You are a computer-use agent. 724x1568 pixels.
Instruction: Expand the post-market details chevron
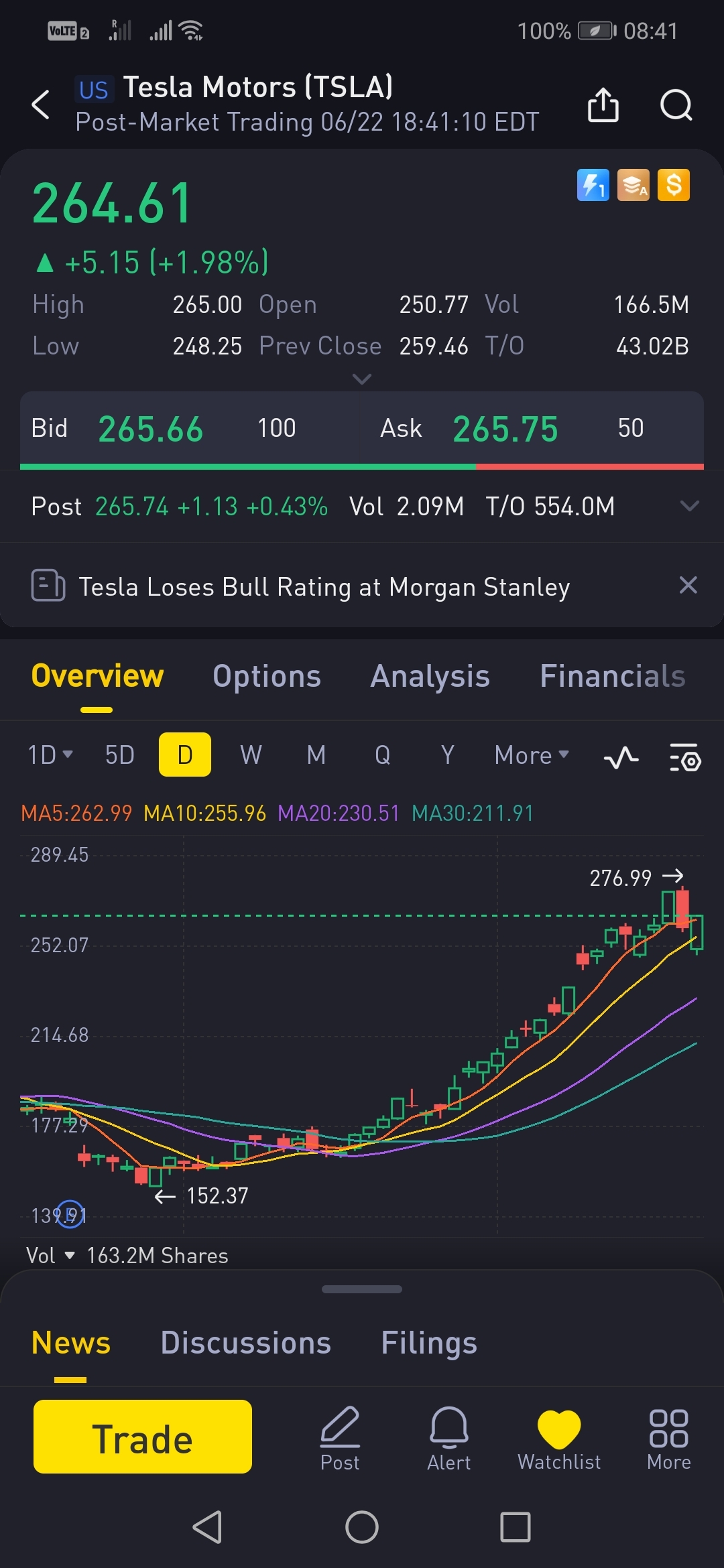[689, 506]
